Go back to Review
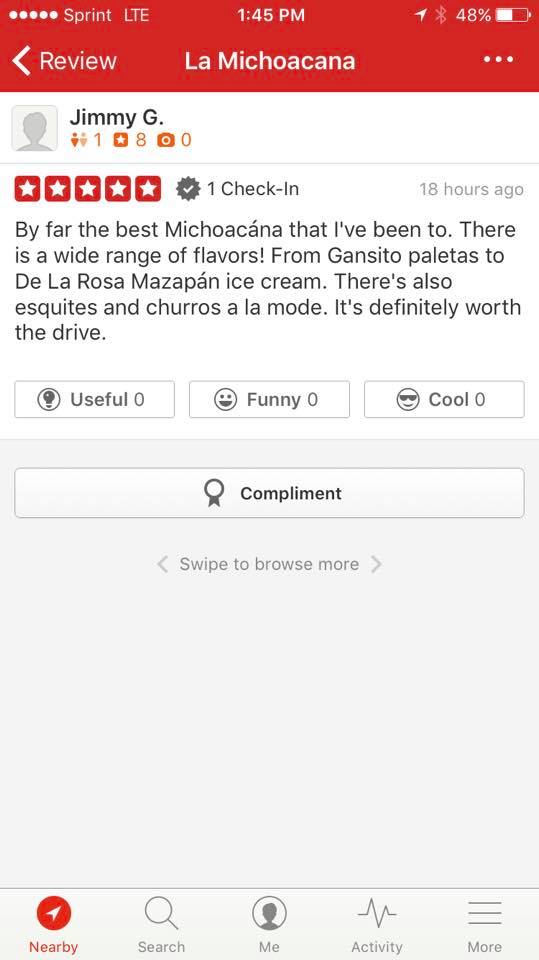The width and height of the screenshot is (539, 960). (64, 61)
